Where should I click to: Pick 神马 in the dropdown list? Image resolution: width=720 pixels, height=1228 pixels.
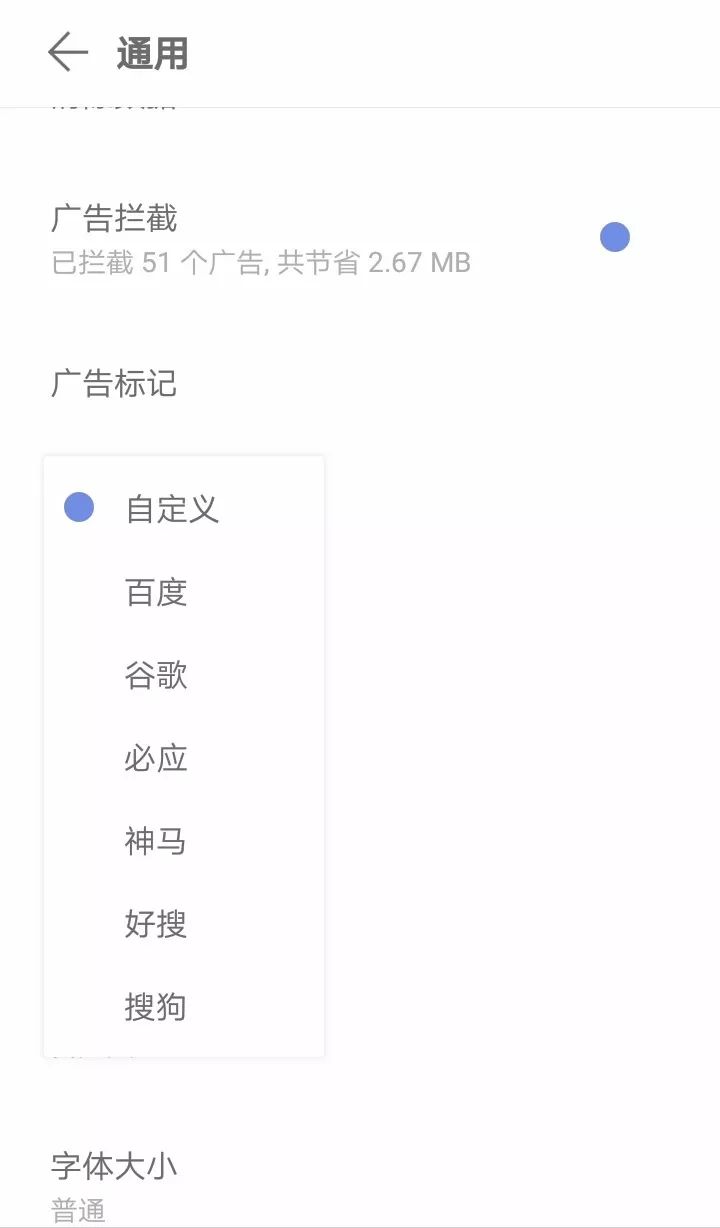(x=155, y=841)
